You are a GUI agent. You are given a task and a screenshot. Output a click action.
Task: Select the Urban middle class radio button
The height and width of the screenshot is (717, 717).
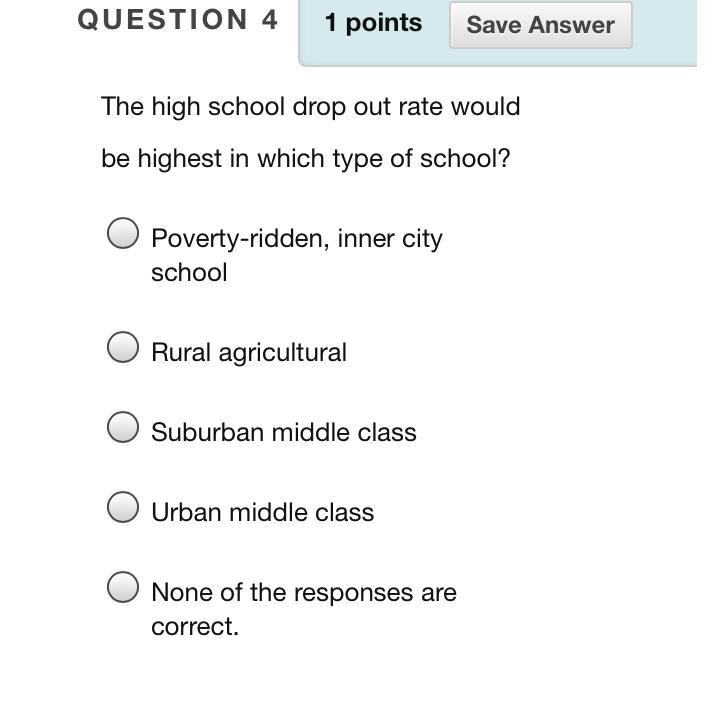tap(123, 507)
